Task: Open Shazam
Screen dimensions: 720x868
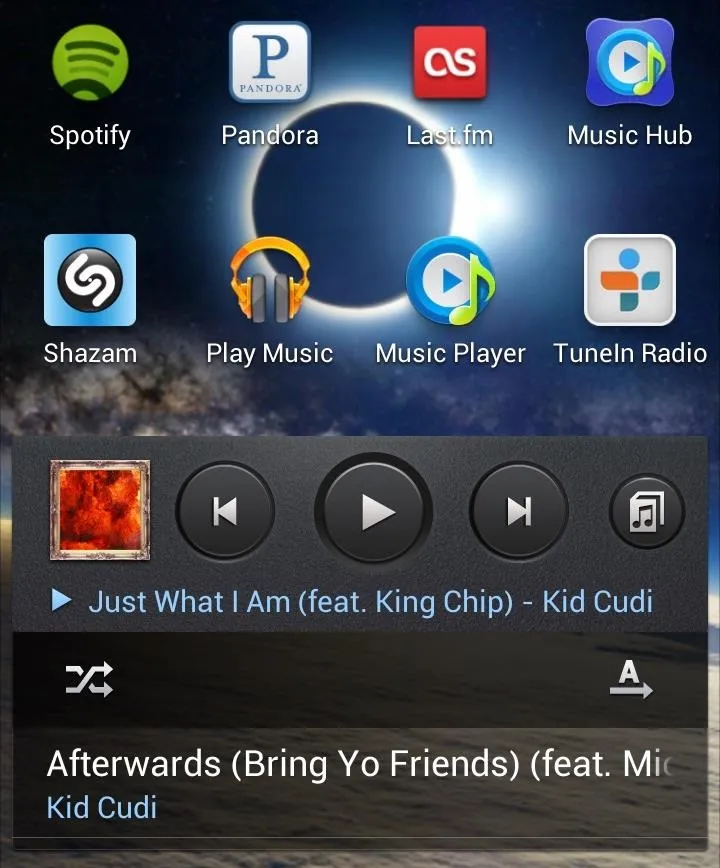Action: tap(90, 282)
